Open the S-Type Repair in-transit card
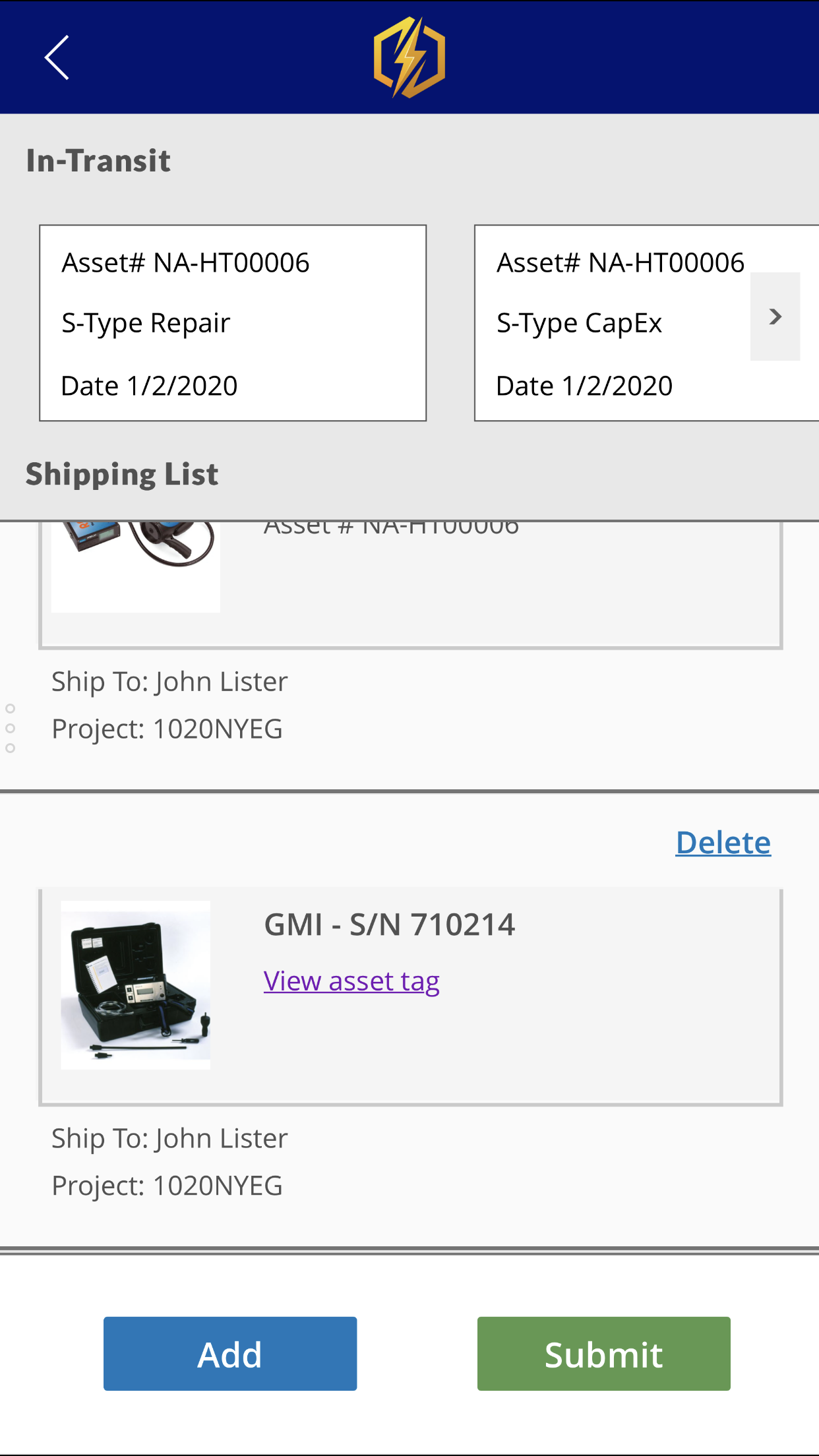This screenshot has width=819, height=1456. point(233,323)
